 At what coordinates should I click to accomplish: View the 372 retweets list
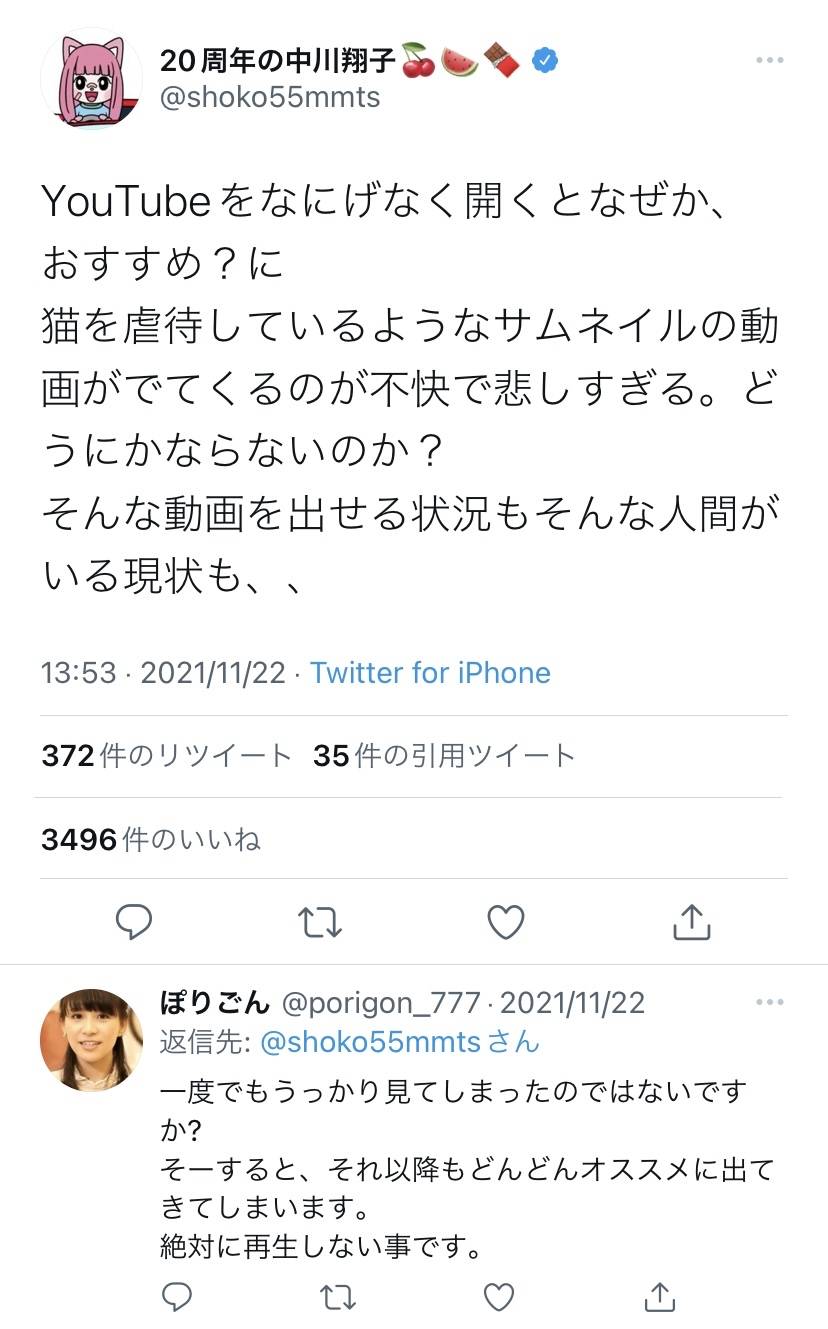pyautogui.click(x=166, y=756)
